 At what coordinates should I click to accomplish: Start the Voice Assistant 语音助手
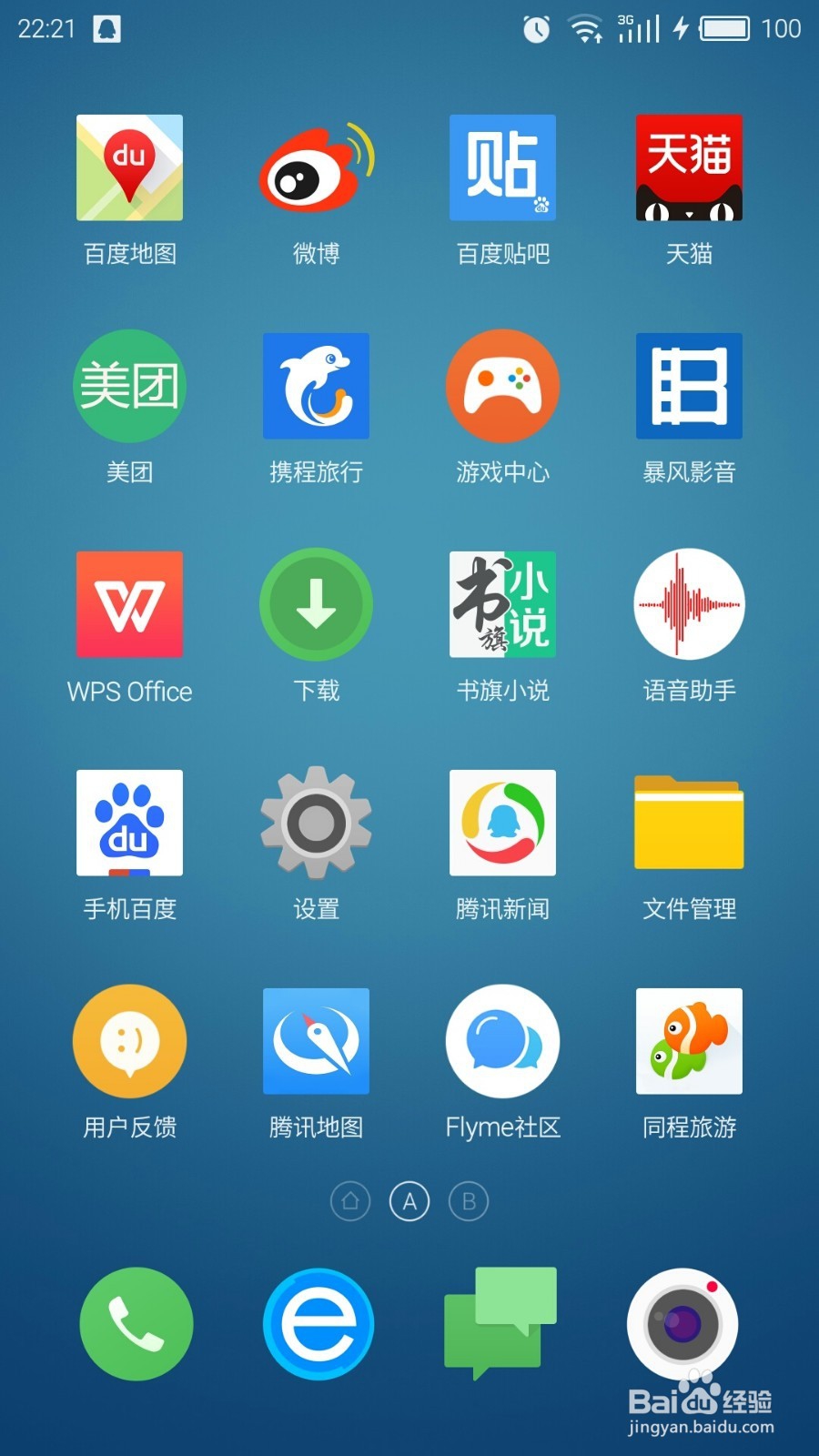click(689, 604)
